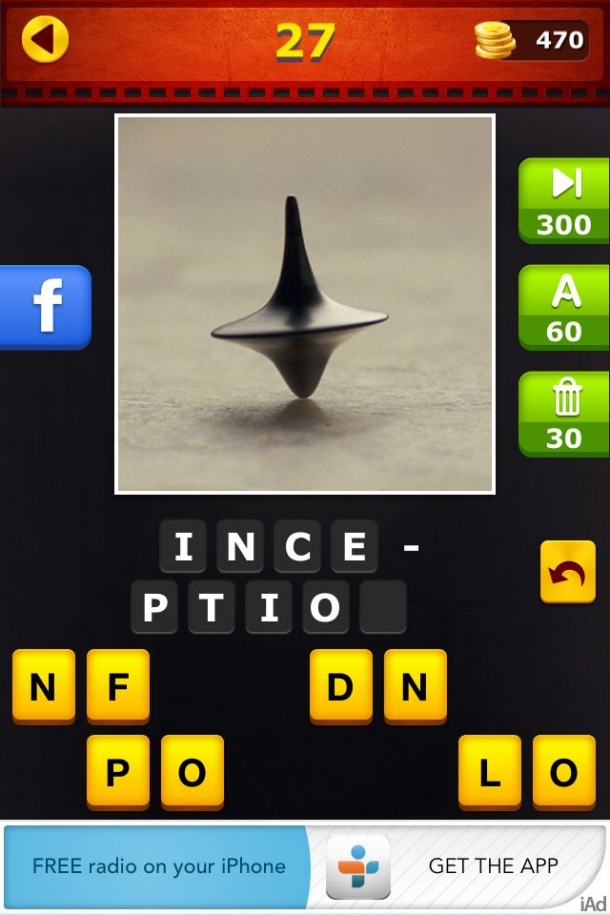
Task: Remove the C from the answer
Action: 298,546
